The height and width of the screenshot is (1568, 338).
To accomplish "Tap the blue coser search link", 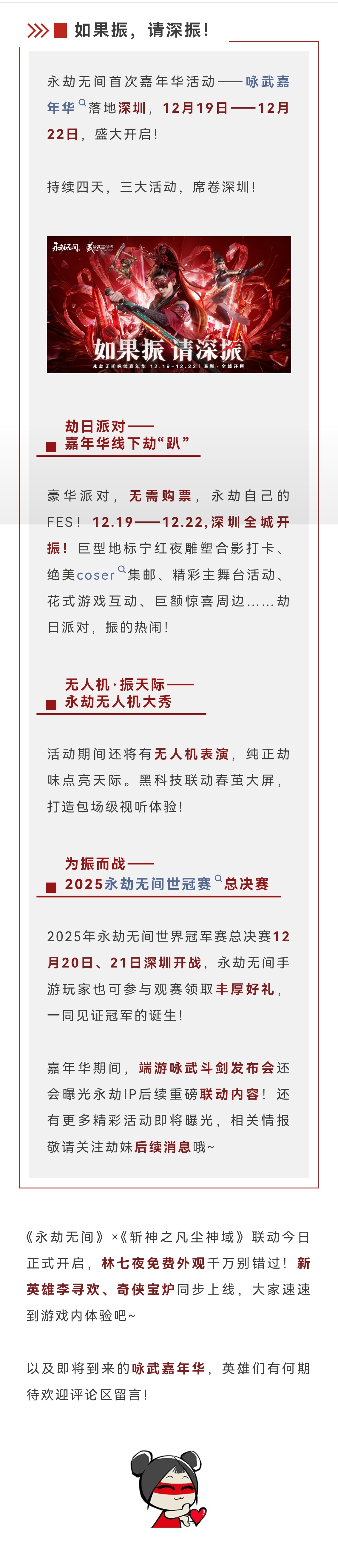I will pyautogui.click(x=96, y=575).
